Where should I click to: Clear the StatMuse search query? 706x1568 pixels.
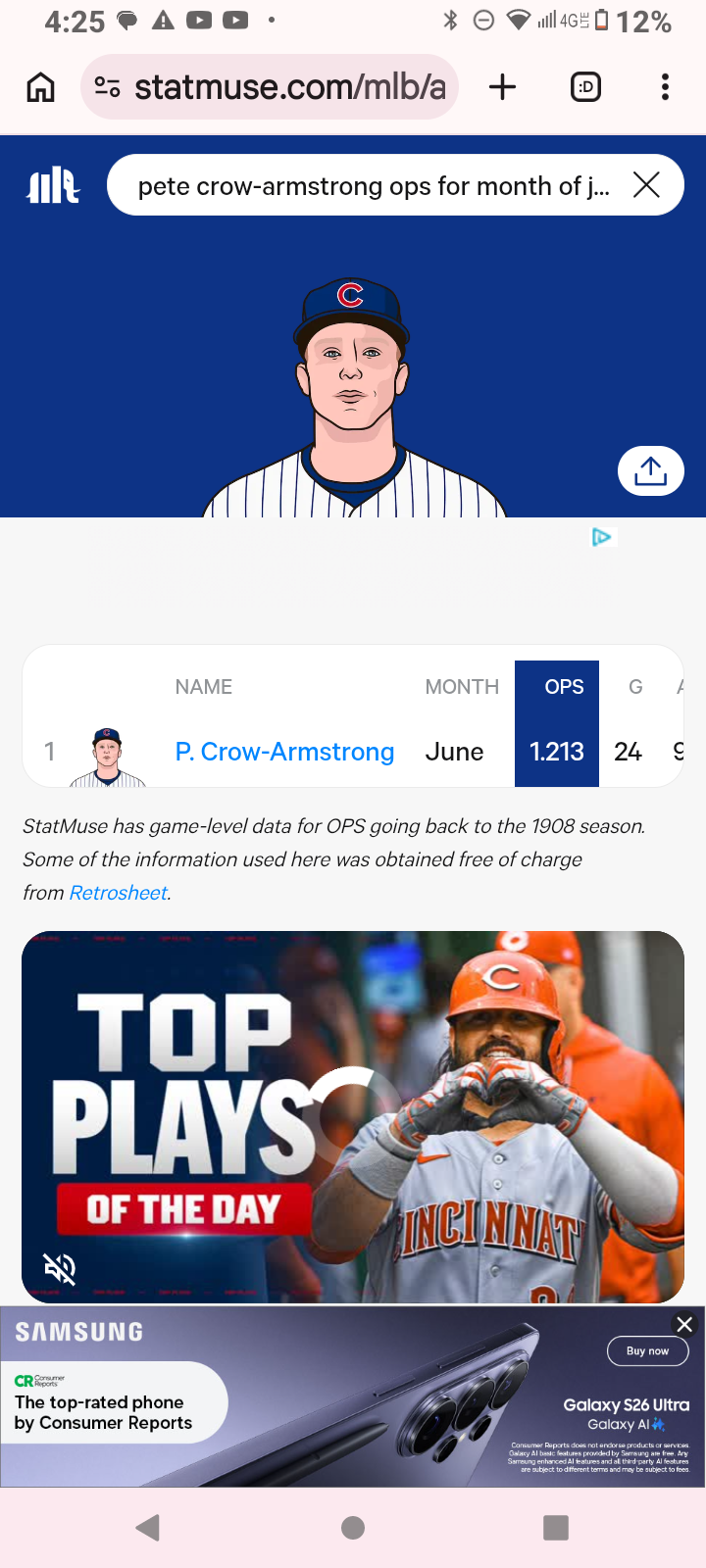tap(646, 184)
